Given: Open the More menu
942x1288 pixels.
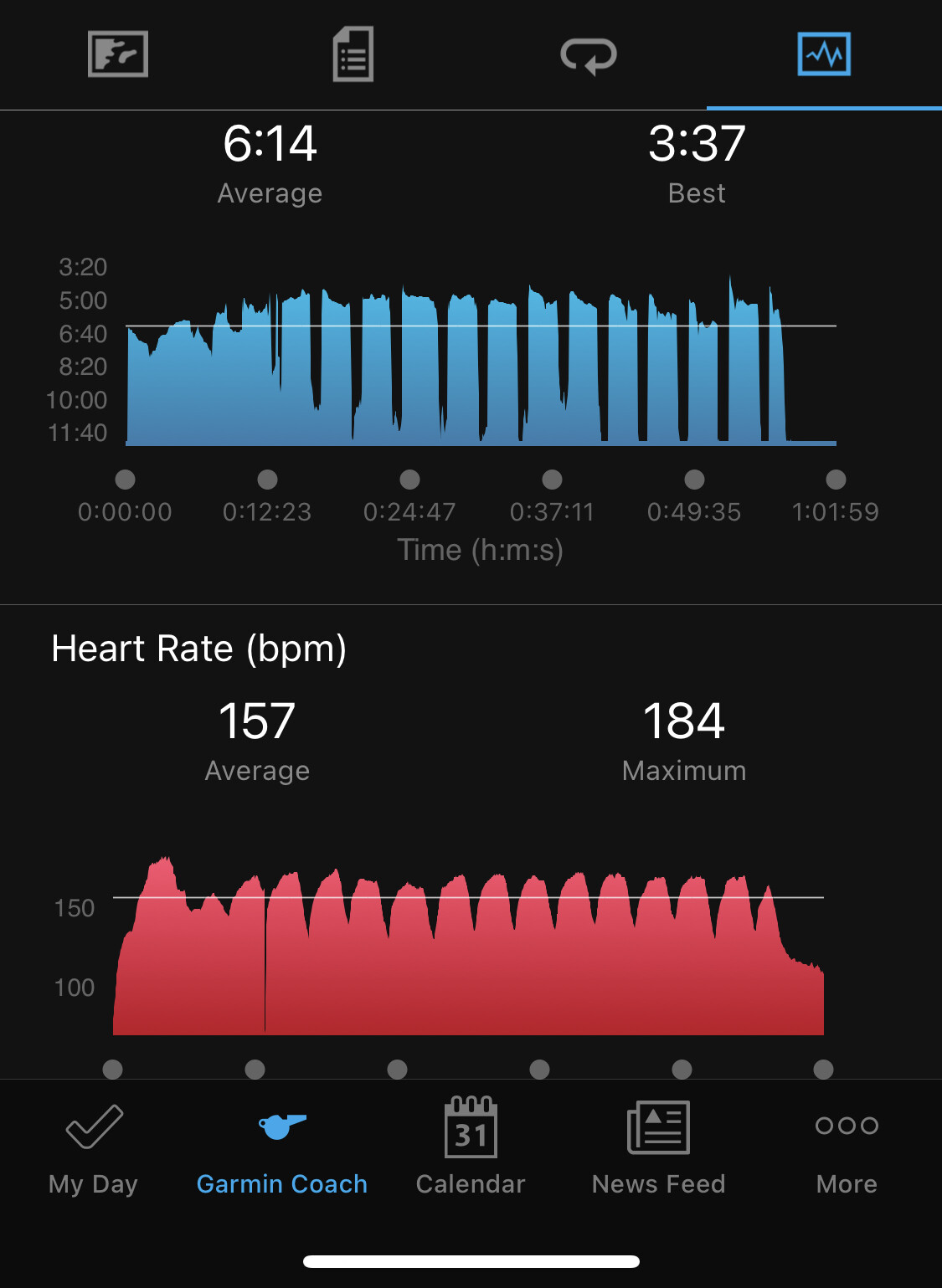Looking at the screenshot, I should click(x=847, y=1147).
